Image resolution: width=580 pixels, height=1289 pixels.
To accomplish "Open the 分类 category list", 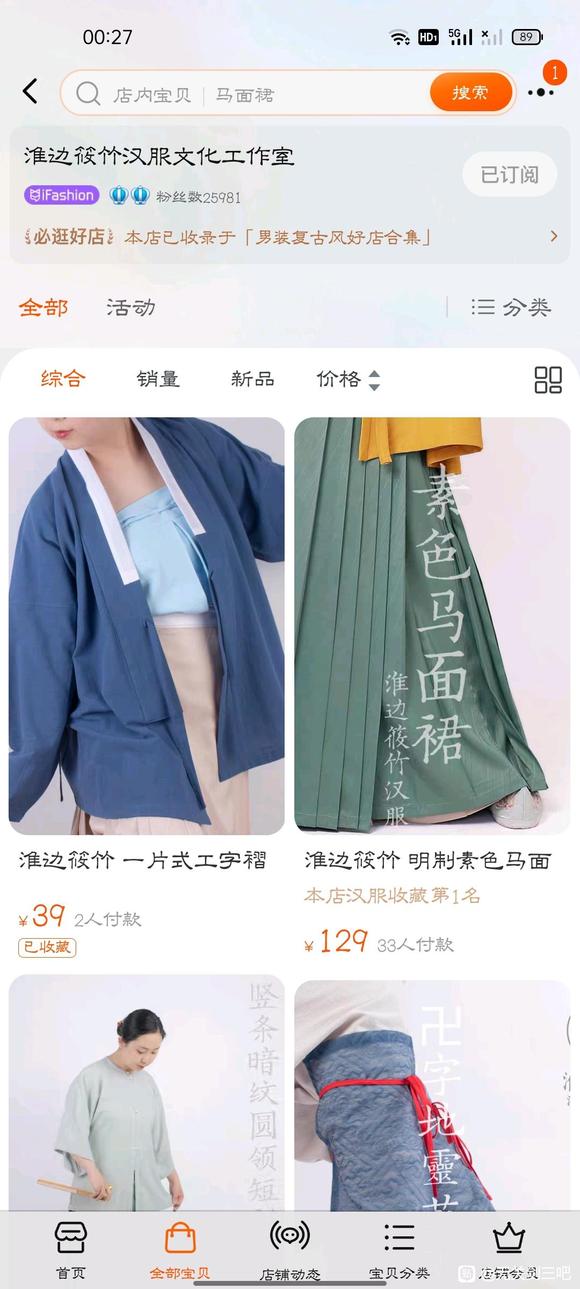I will click(511, 307).
